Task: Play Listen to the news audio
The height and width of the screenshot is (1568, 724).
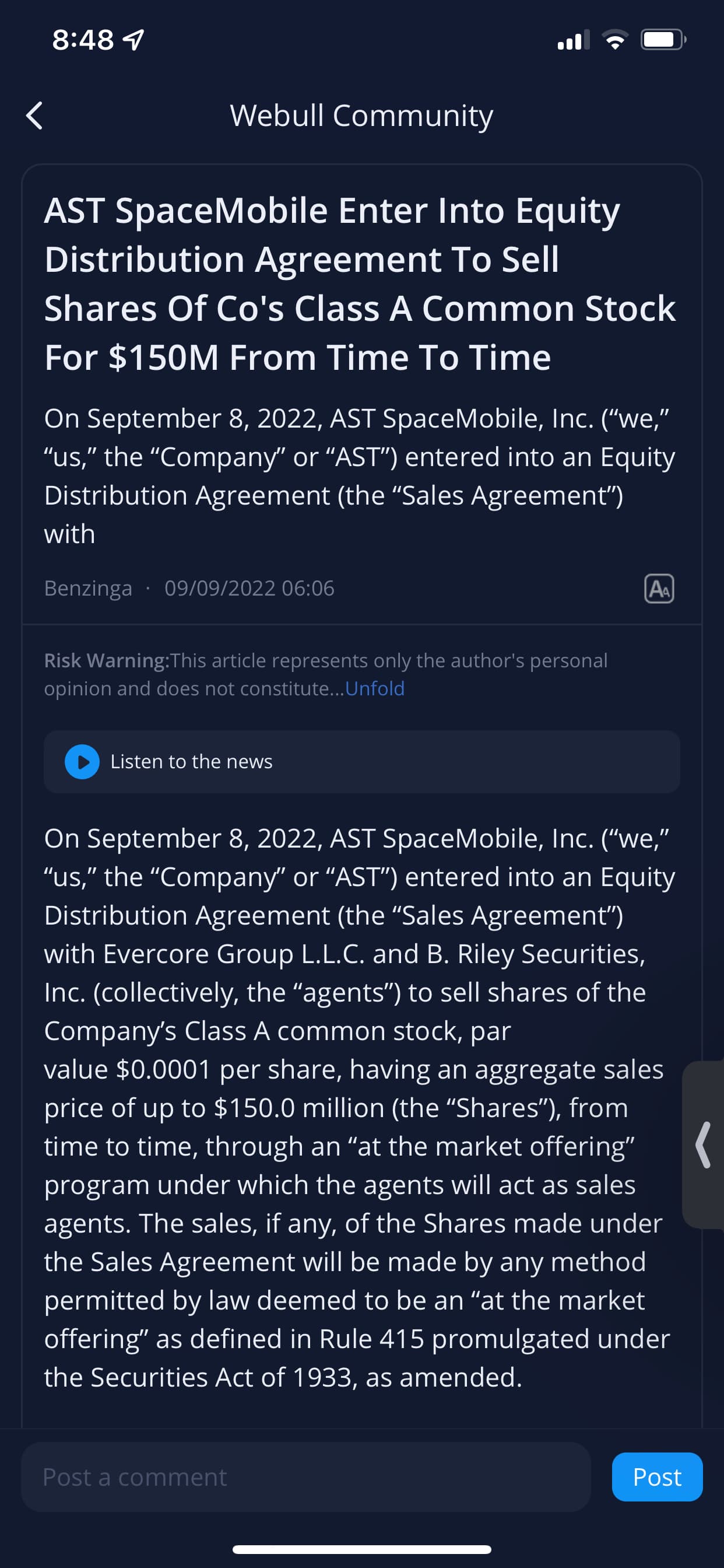Action: (x=82, y=761)
